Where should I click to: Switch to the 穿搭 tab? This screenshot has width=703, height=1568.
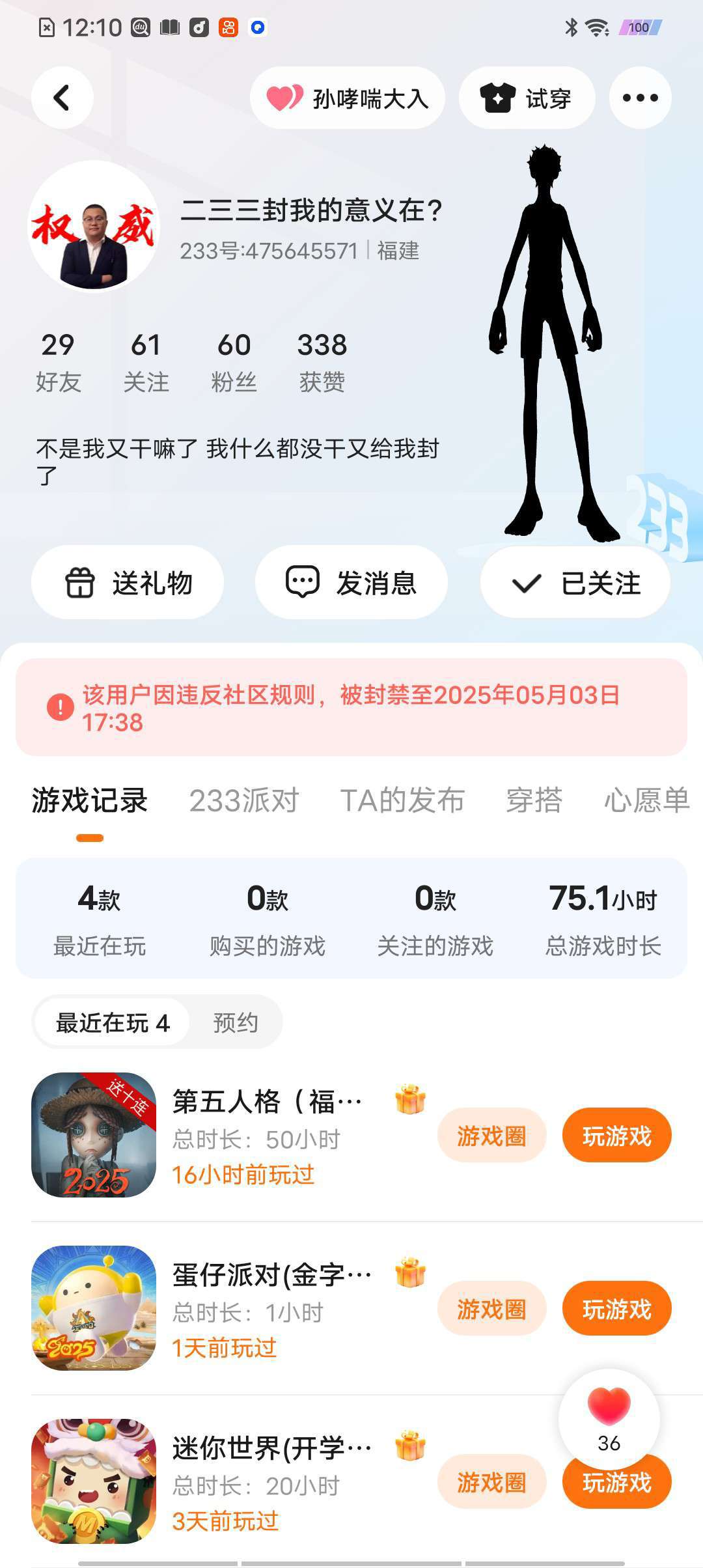point(534,800)
